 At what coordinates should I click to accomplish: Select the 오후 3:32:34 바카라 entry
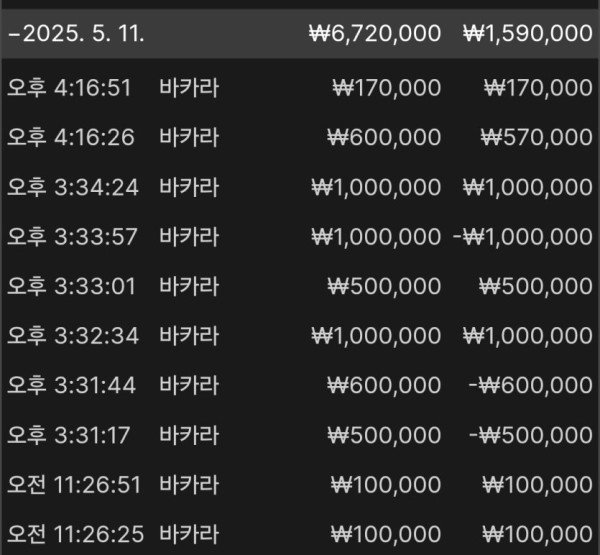pyautogui.click(x=300, y=334)
